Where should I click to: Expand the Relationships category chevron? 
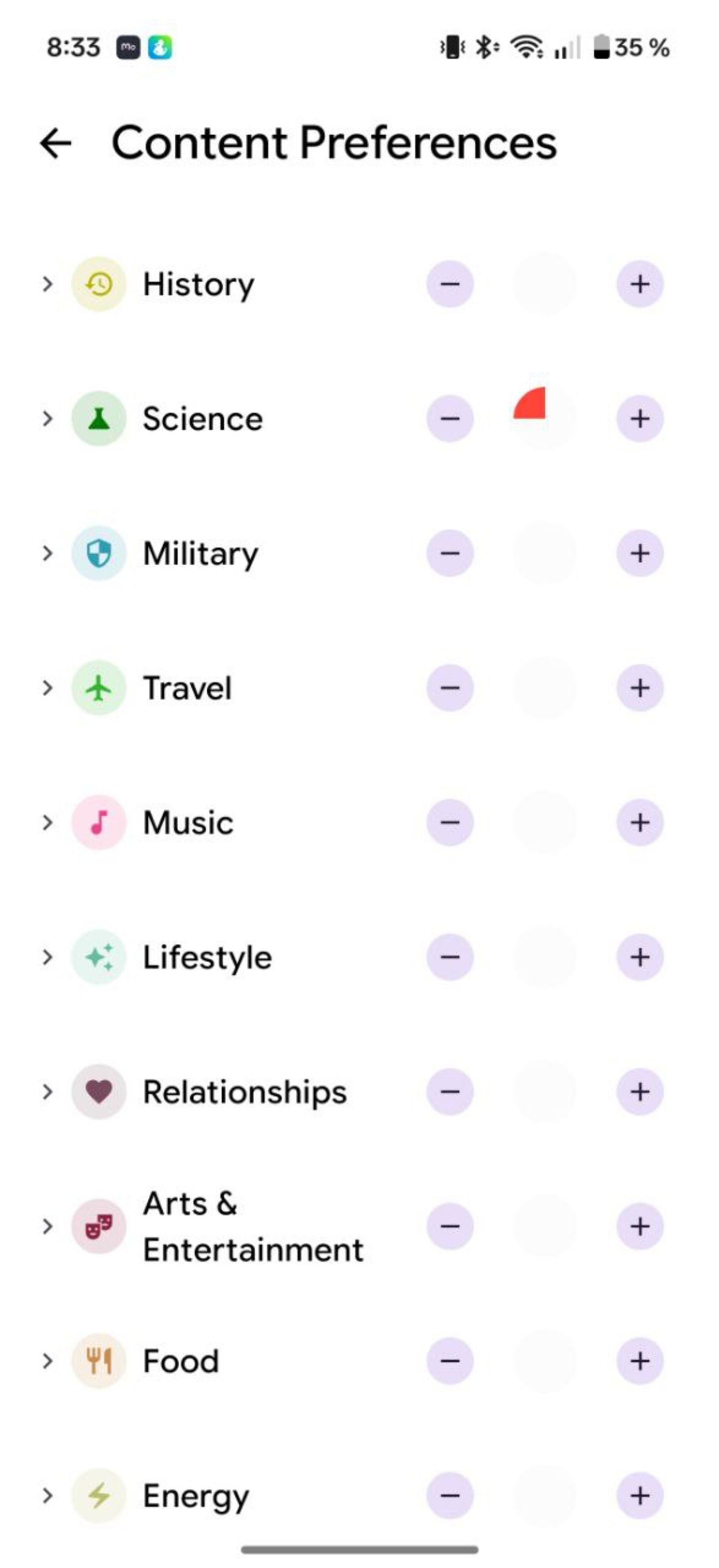pyautogui.click(x=47, y=1092)
